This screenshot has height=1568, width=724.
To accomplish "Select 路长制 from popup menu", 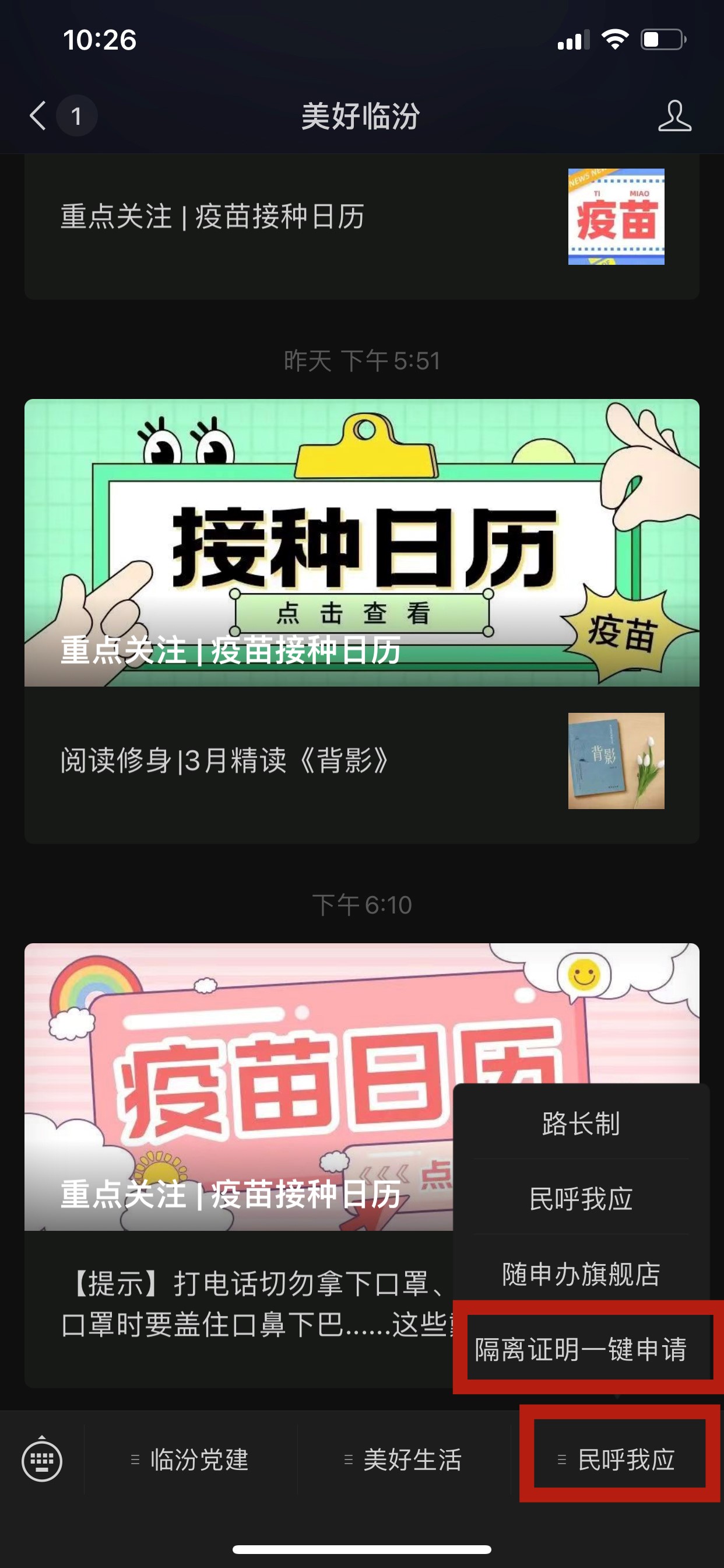I will tap(581, 1123).
